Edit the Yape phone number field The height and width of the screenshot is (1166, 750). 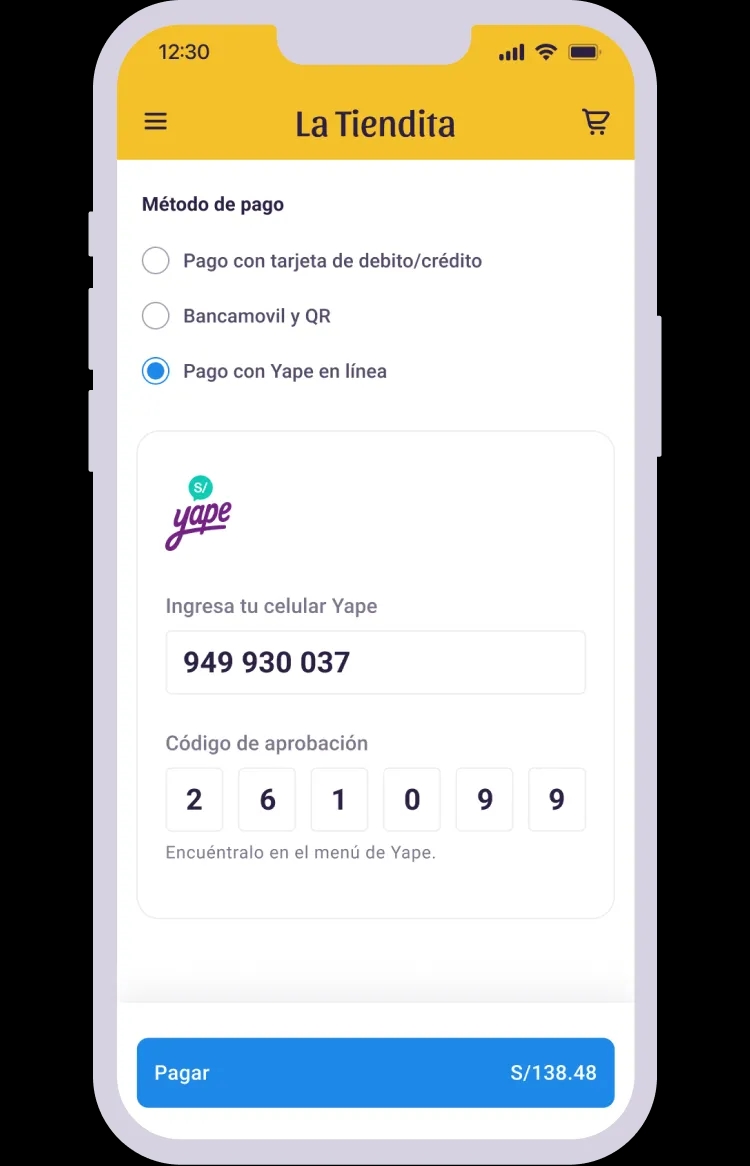375,662
